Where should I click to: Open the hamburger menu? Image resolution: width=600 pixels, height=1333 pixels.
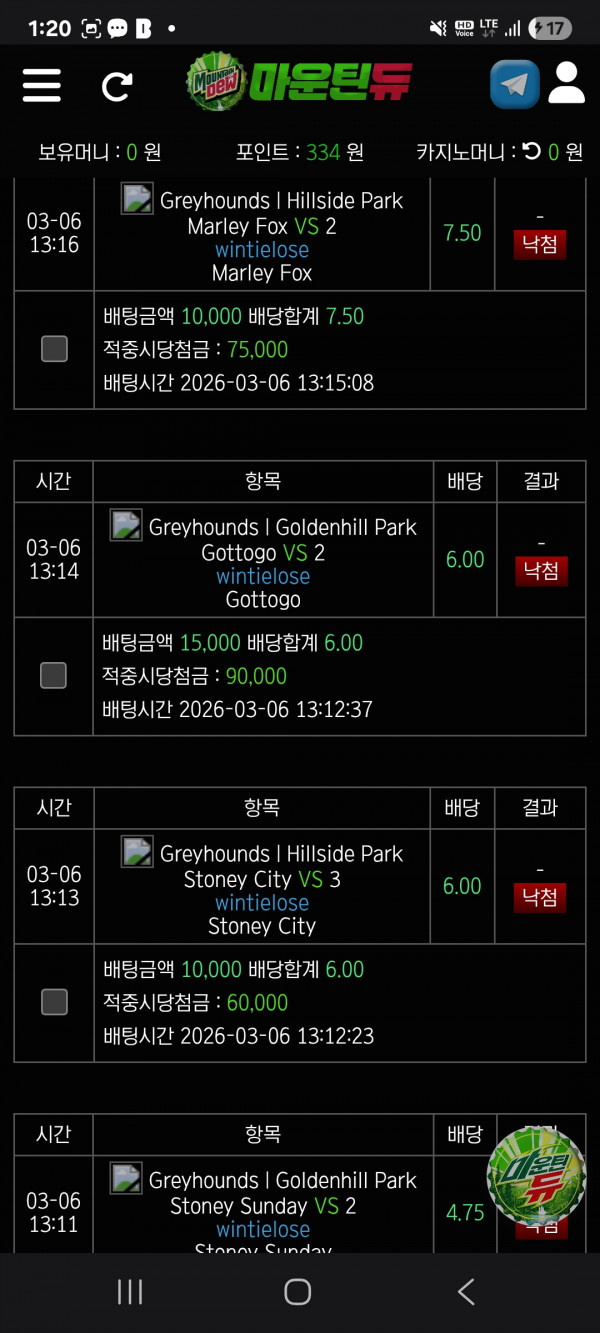pos(41,85)
